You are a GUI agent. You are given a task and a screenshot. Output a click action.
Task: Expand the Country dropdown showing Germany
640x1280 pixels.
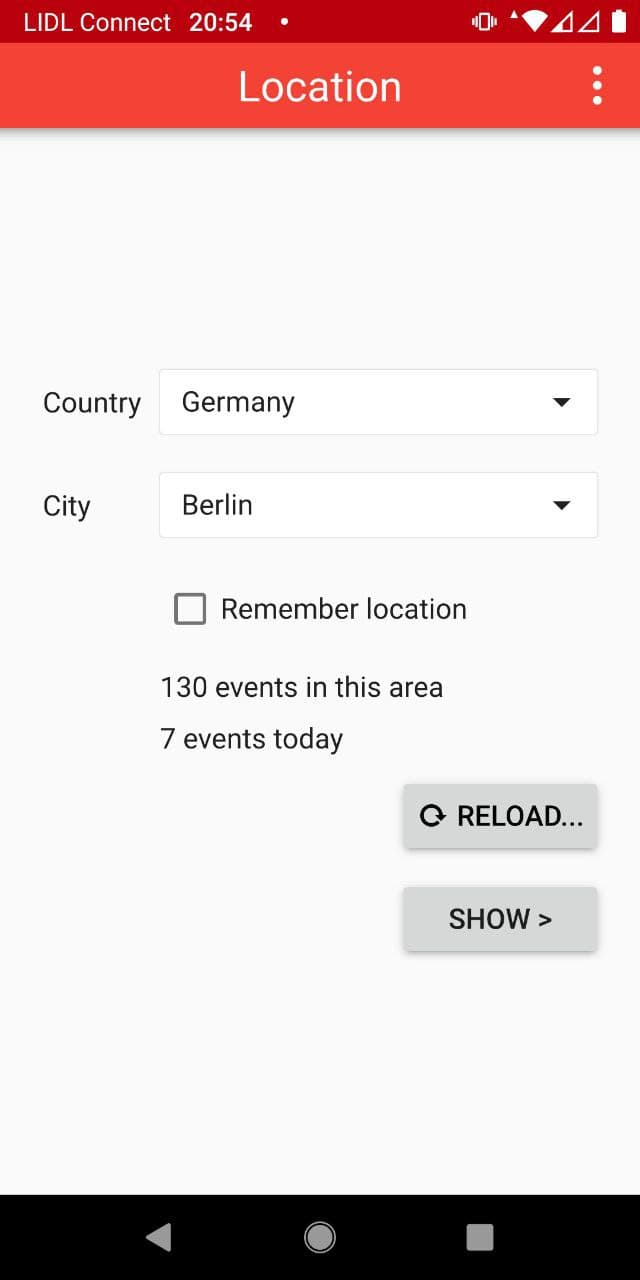378,402
